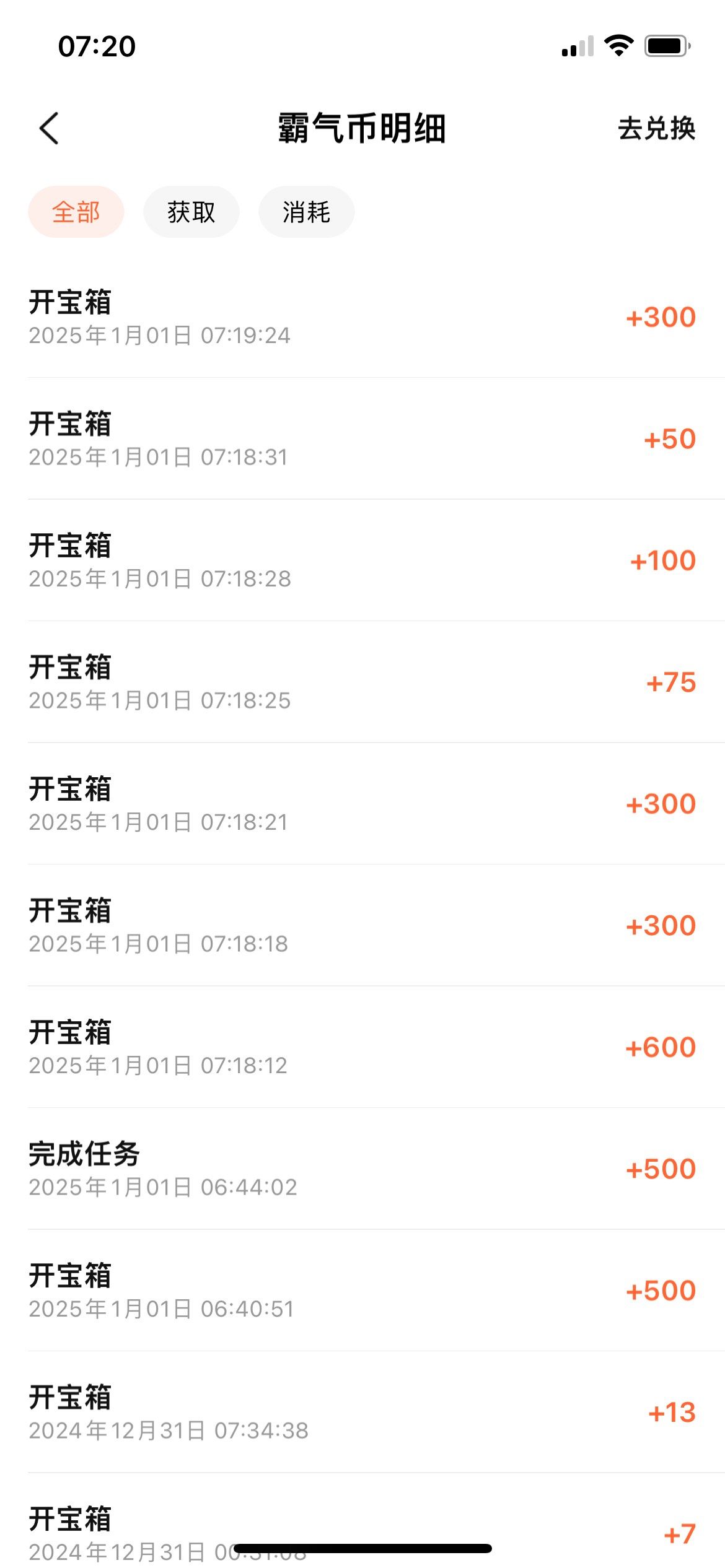Switch to the 消耗 filter tab

click(306, 211)
